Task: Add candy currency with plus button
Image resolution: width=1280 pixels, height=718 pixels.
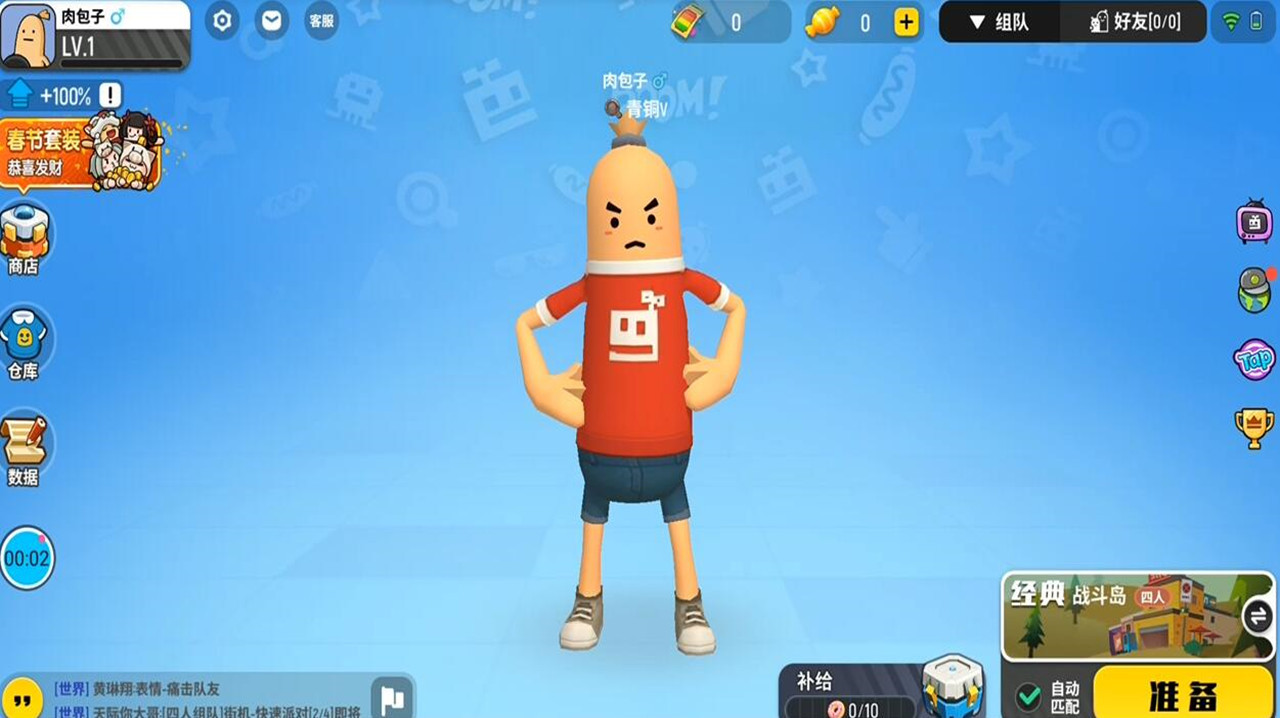Action: (906, 22)
